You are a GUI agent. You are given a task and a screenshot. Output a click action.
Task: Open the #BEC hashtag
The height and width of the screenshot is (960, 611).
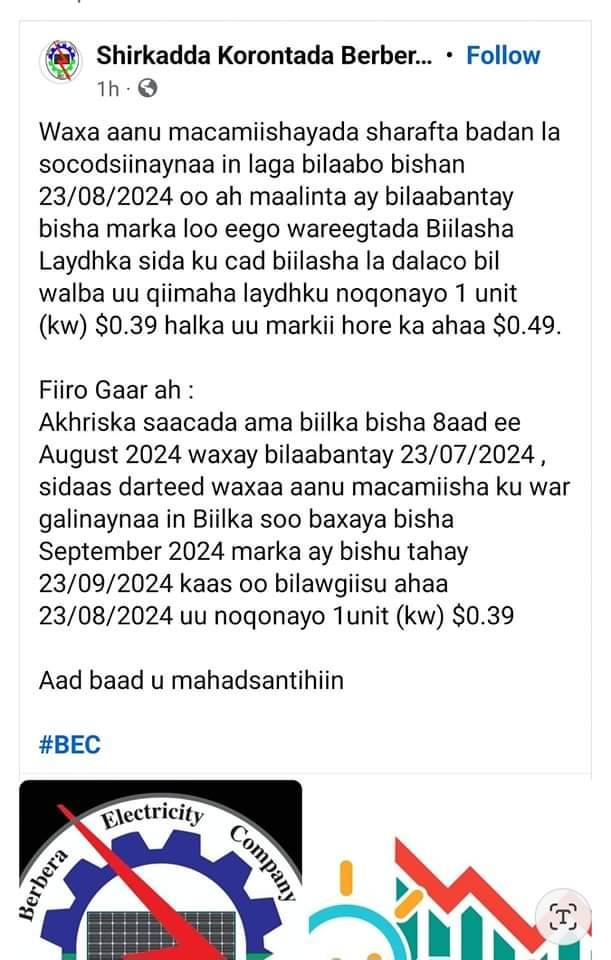[69, 745]
